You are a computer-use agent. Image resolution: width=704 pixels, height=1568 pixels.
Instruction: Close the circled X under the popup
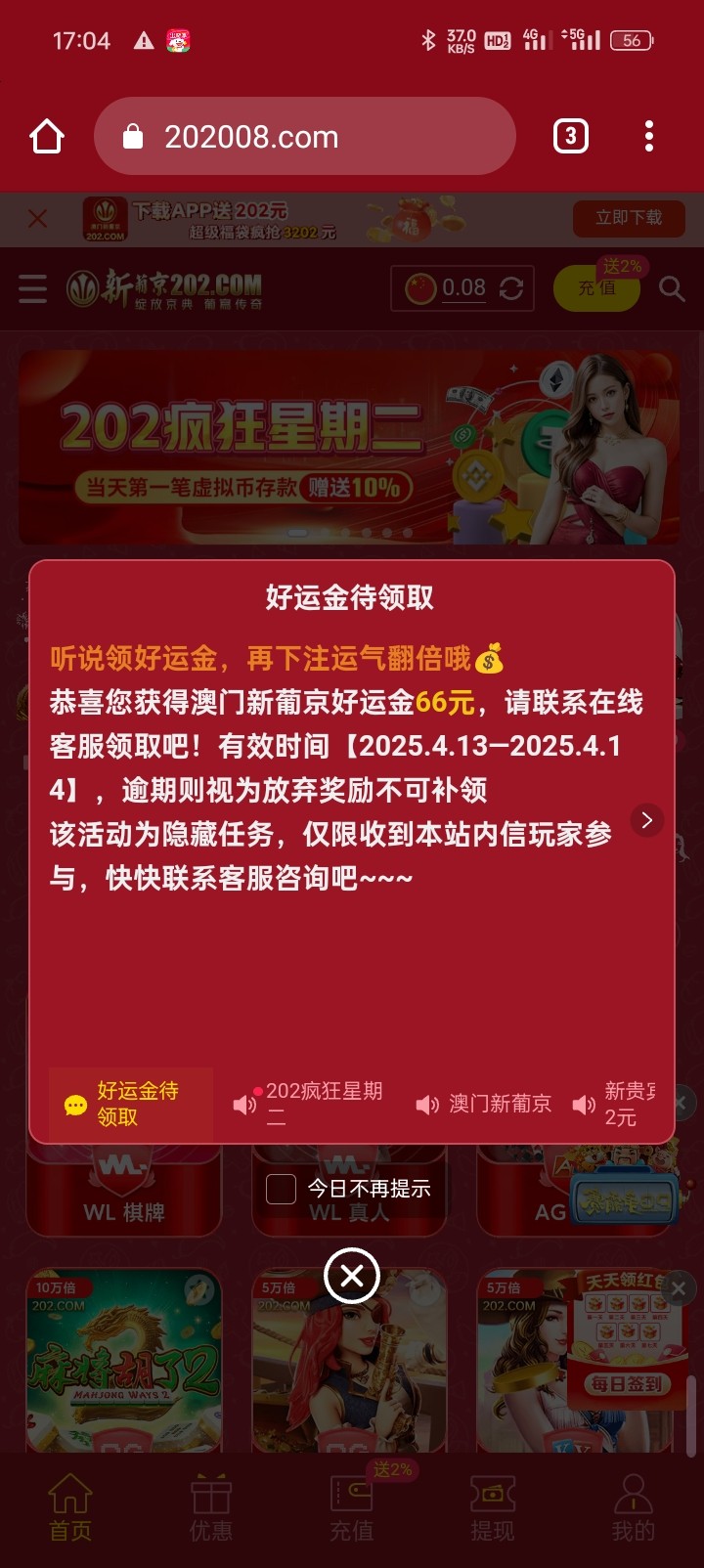[351, 1276]
